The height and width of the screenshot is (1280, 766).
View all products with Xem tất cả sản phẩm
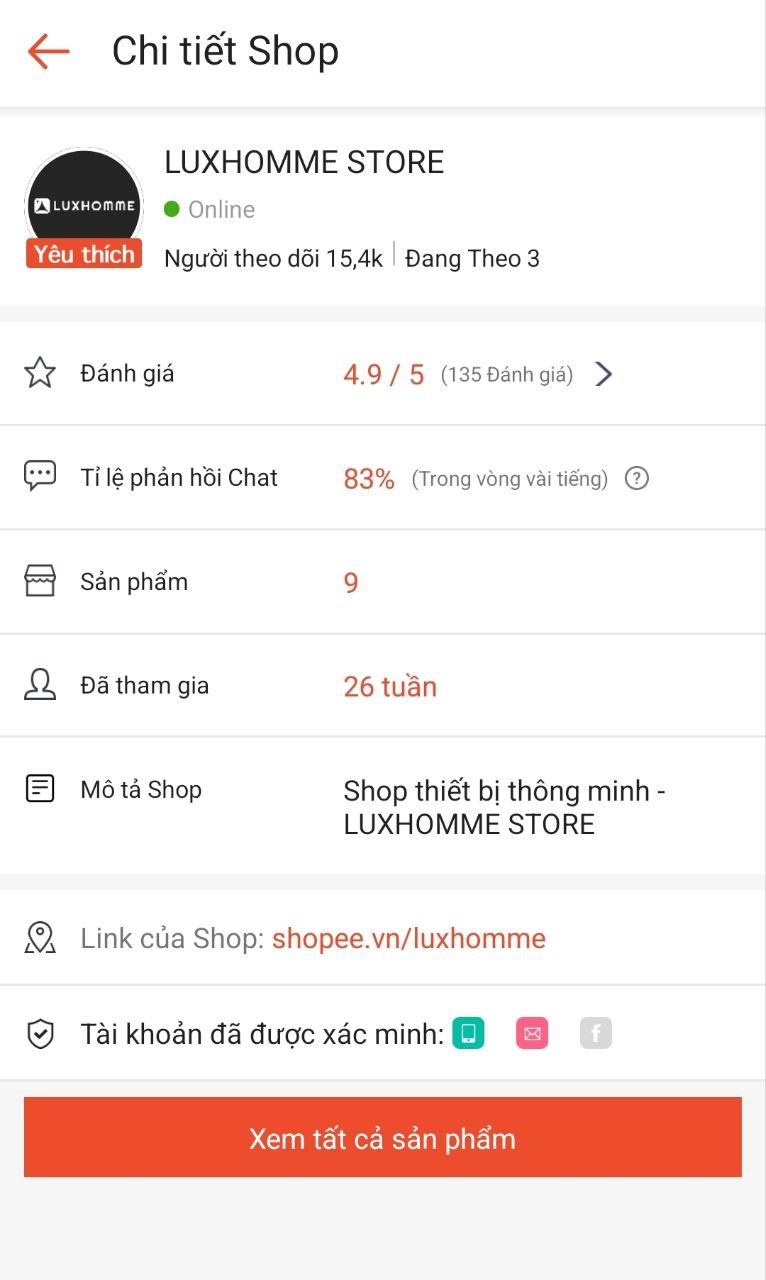[x=382, y=1138]
